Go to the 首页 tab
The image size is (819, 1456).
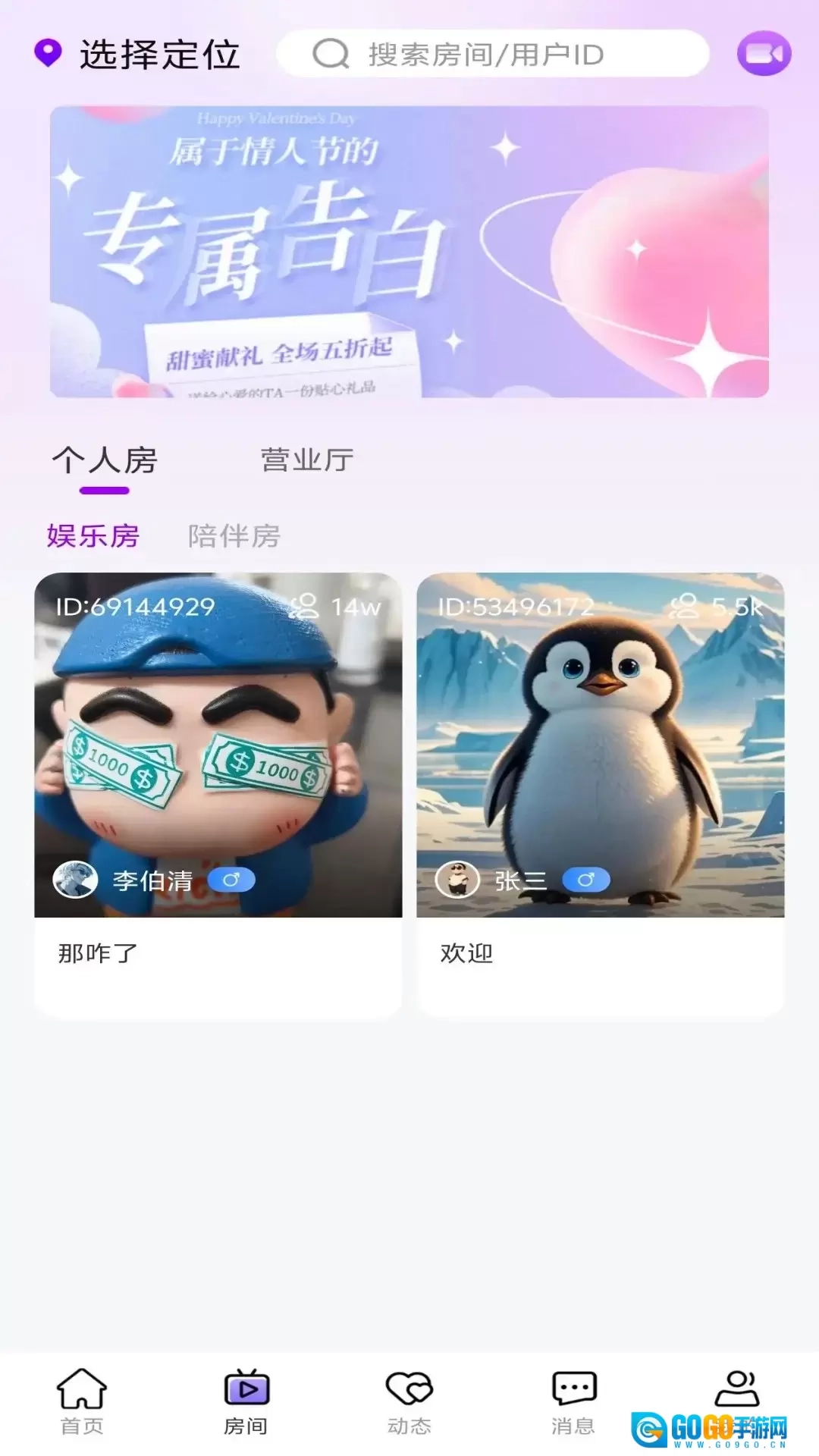(x=82, y=1401)
